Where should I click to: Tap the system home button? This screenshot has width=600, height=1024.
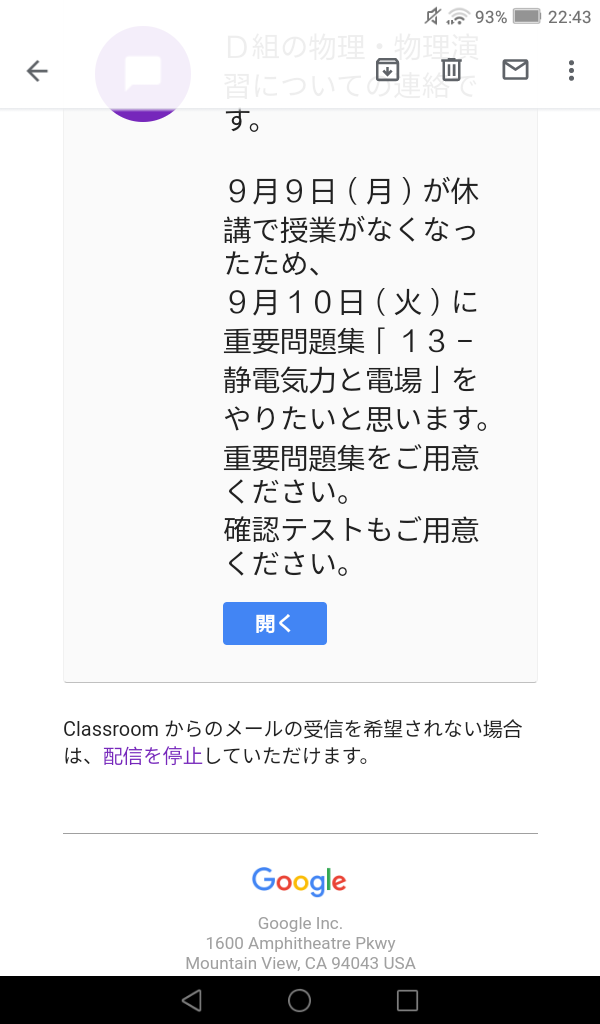click(x=299, y=1000)
